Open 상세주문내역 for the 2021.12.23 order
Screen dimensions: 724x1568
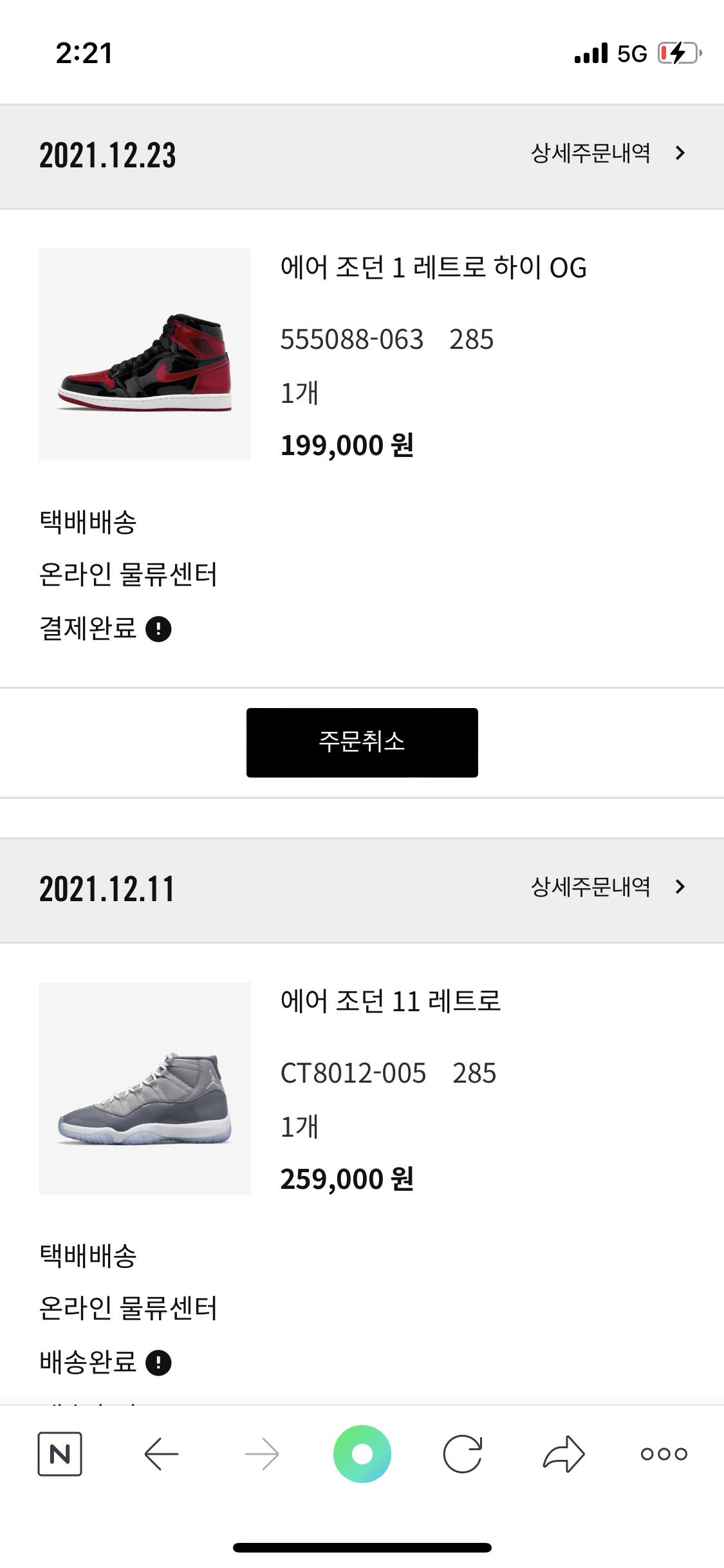pyautogui.click(x=607, y=153)
